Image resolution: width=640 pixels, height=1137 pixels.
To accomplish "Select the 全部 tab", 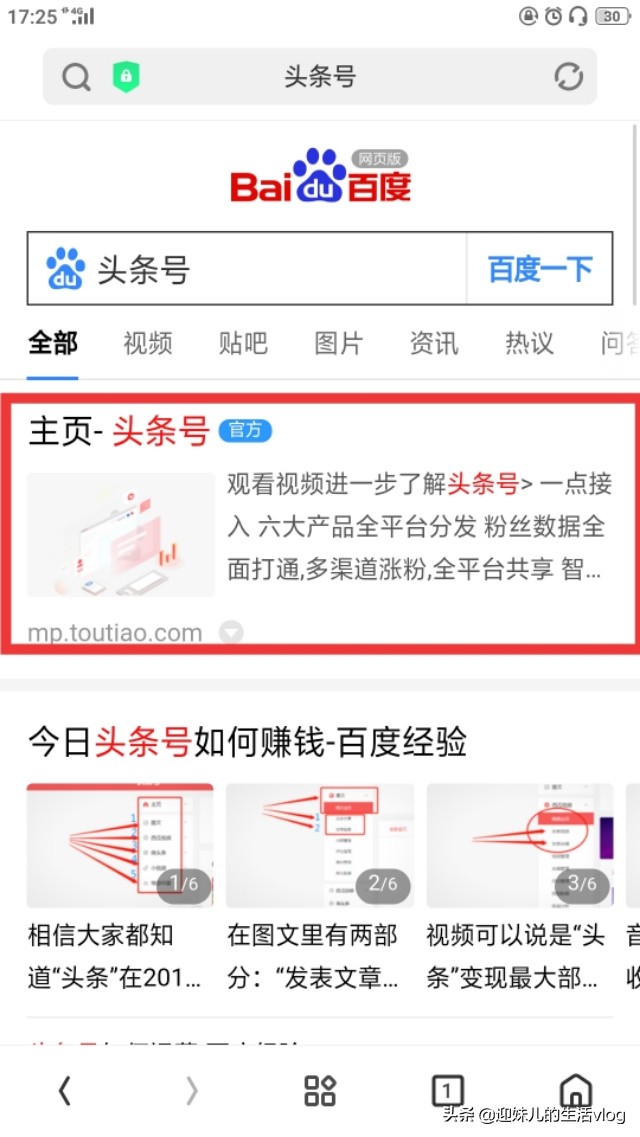I will point(53,343).
